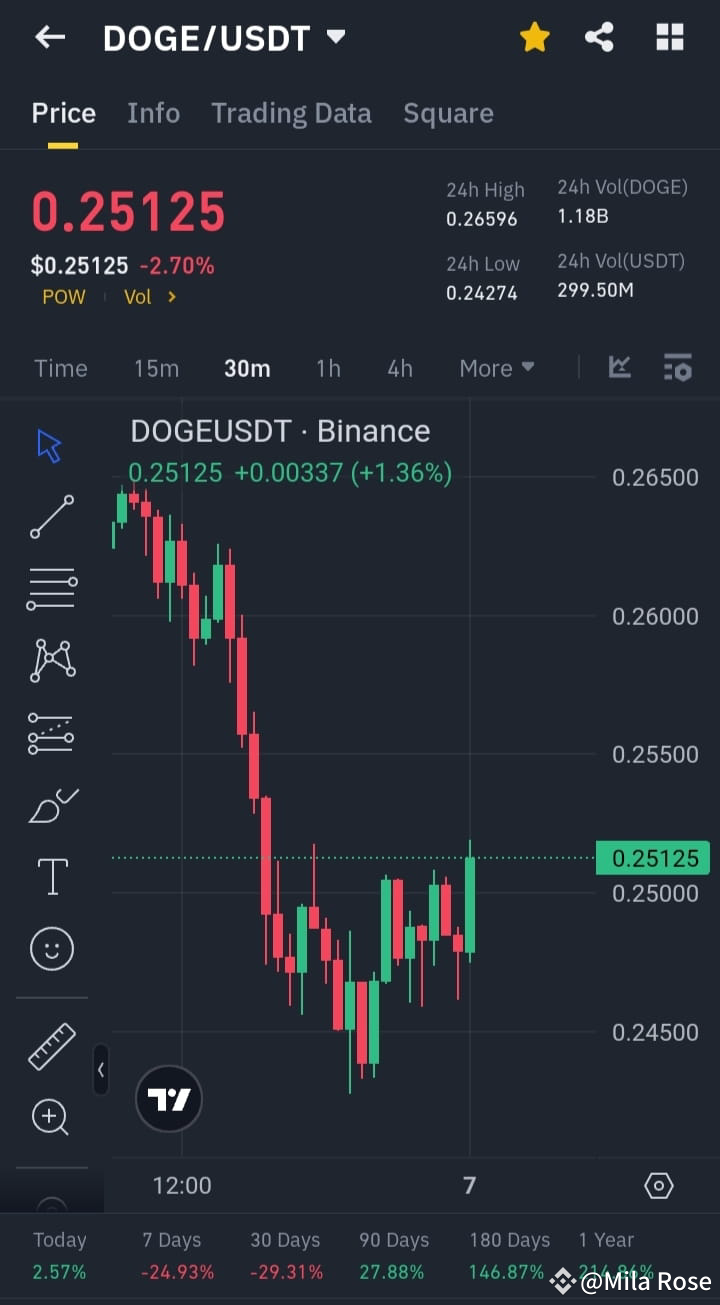Select the trend line drawing tool
The image size is (720, 1305).
point(51,517)
